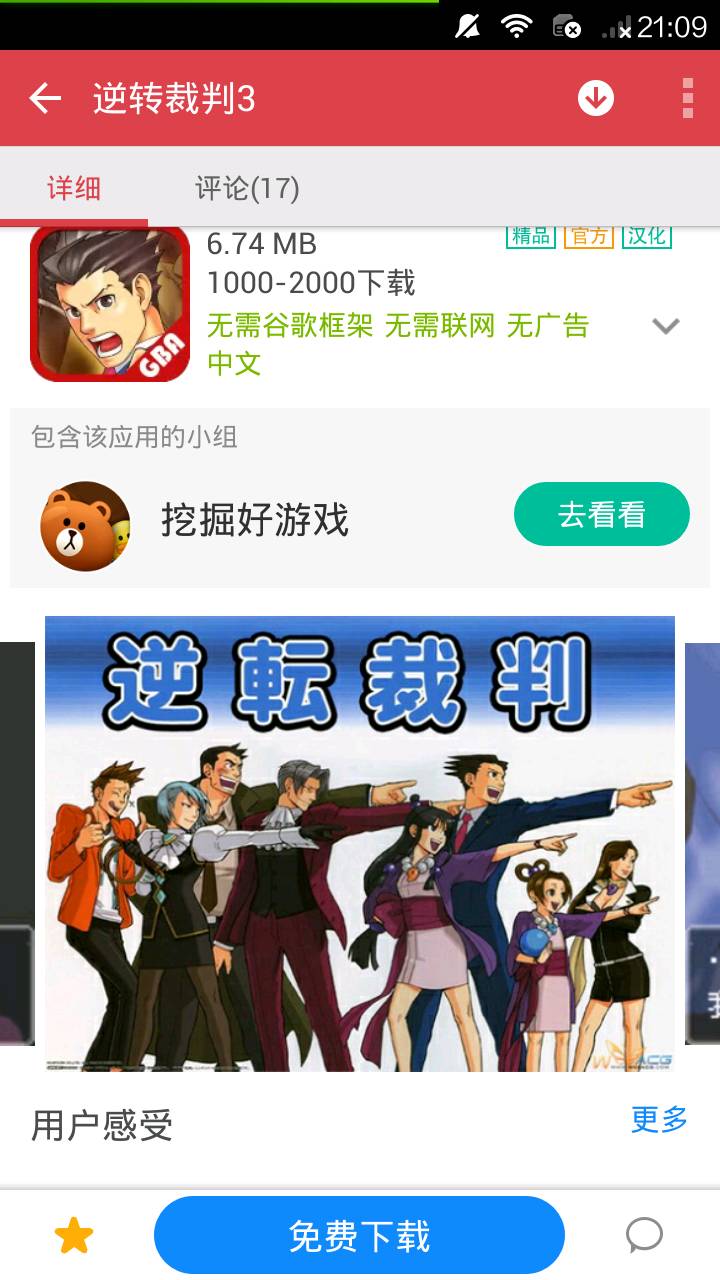
Task: View the 逆転裁判 screenshot
Action: 360,843
